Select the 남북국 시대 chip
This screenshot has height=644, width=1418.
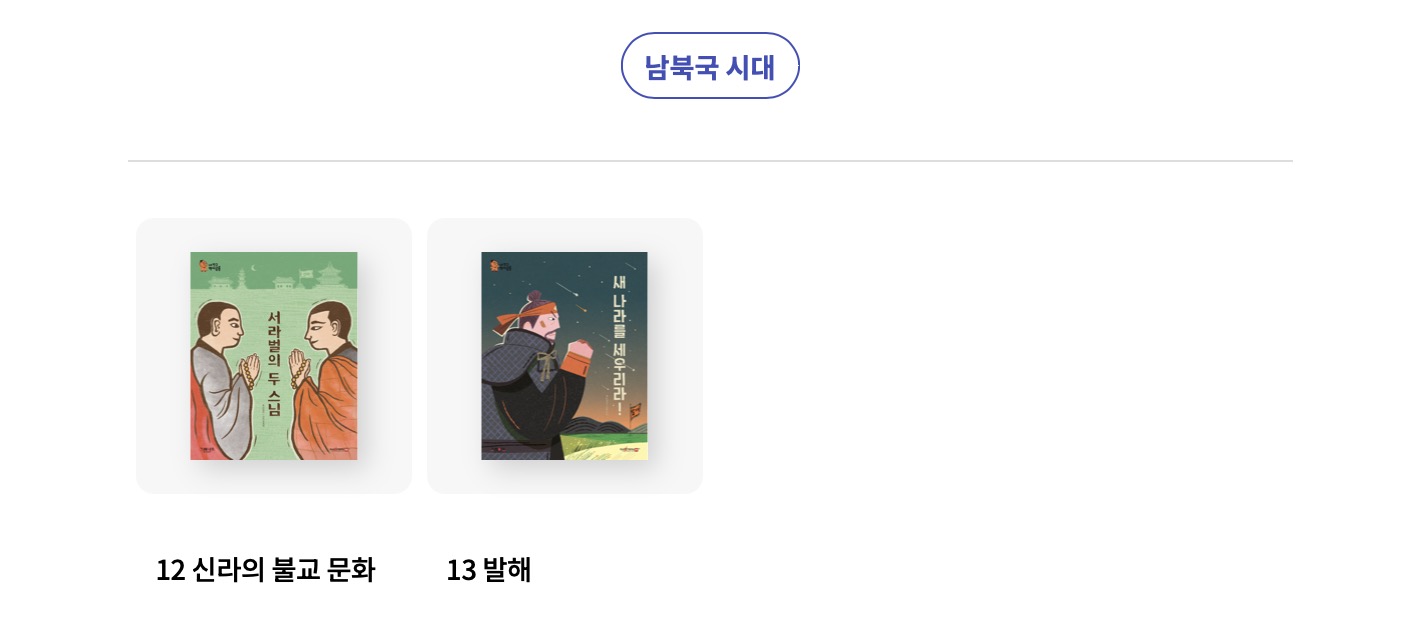(x=710, y=66)
